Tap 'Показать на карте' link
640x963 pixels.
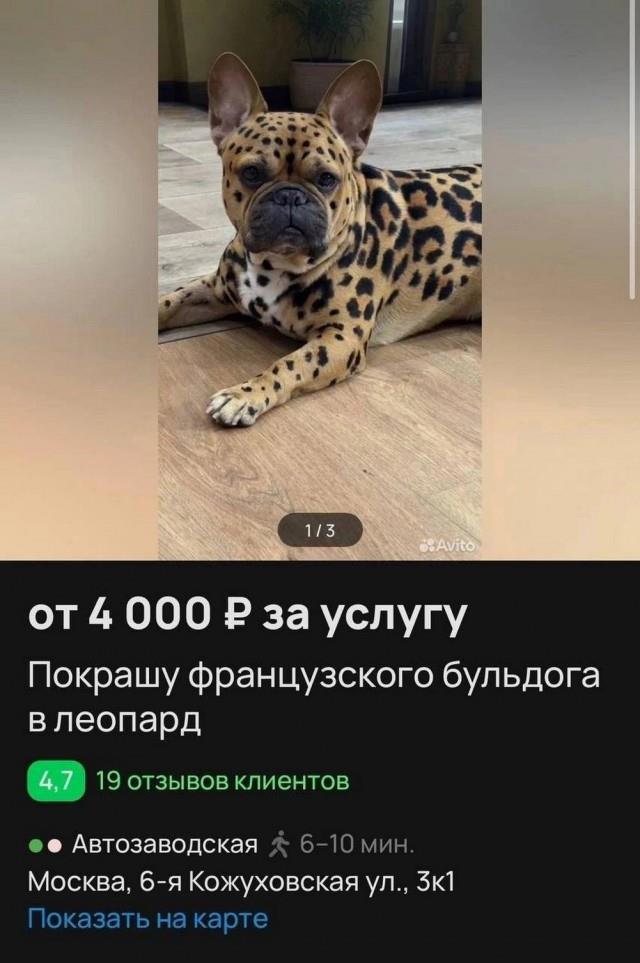pyautogui.click(x=148, y=919)
